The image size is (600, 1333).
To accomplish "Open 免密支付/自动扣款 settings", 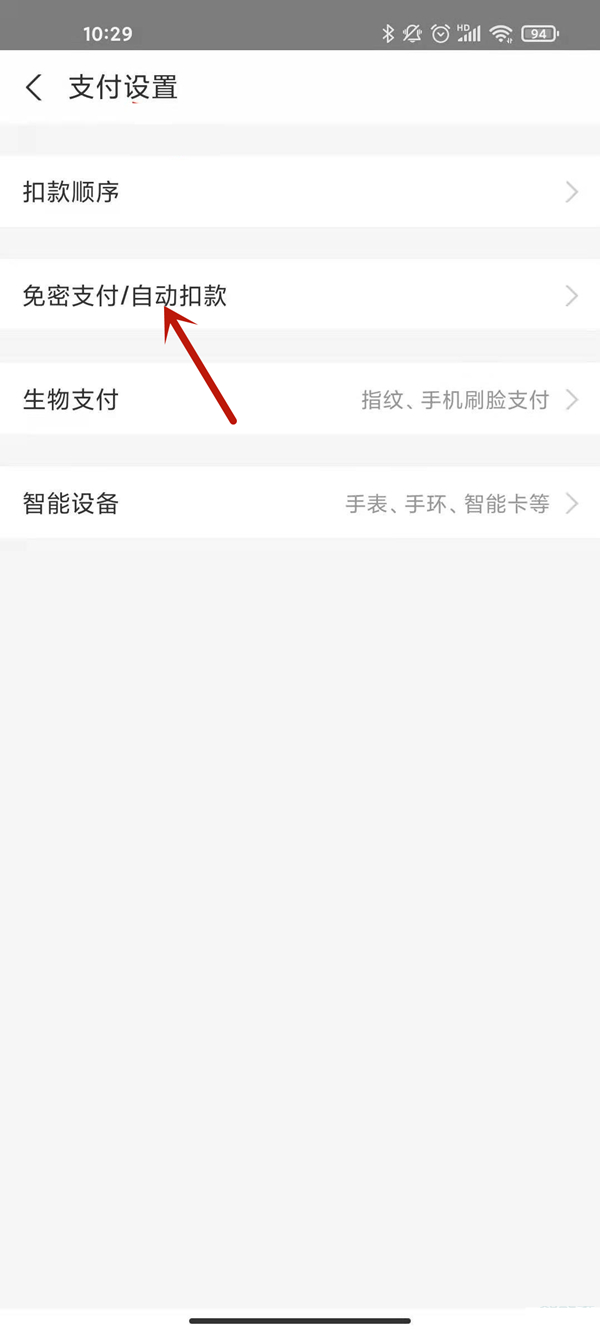I will point(300,295).
